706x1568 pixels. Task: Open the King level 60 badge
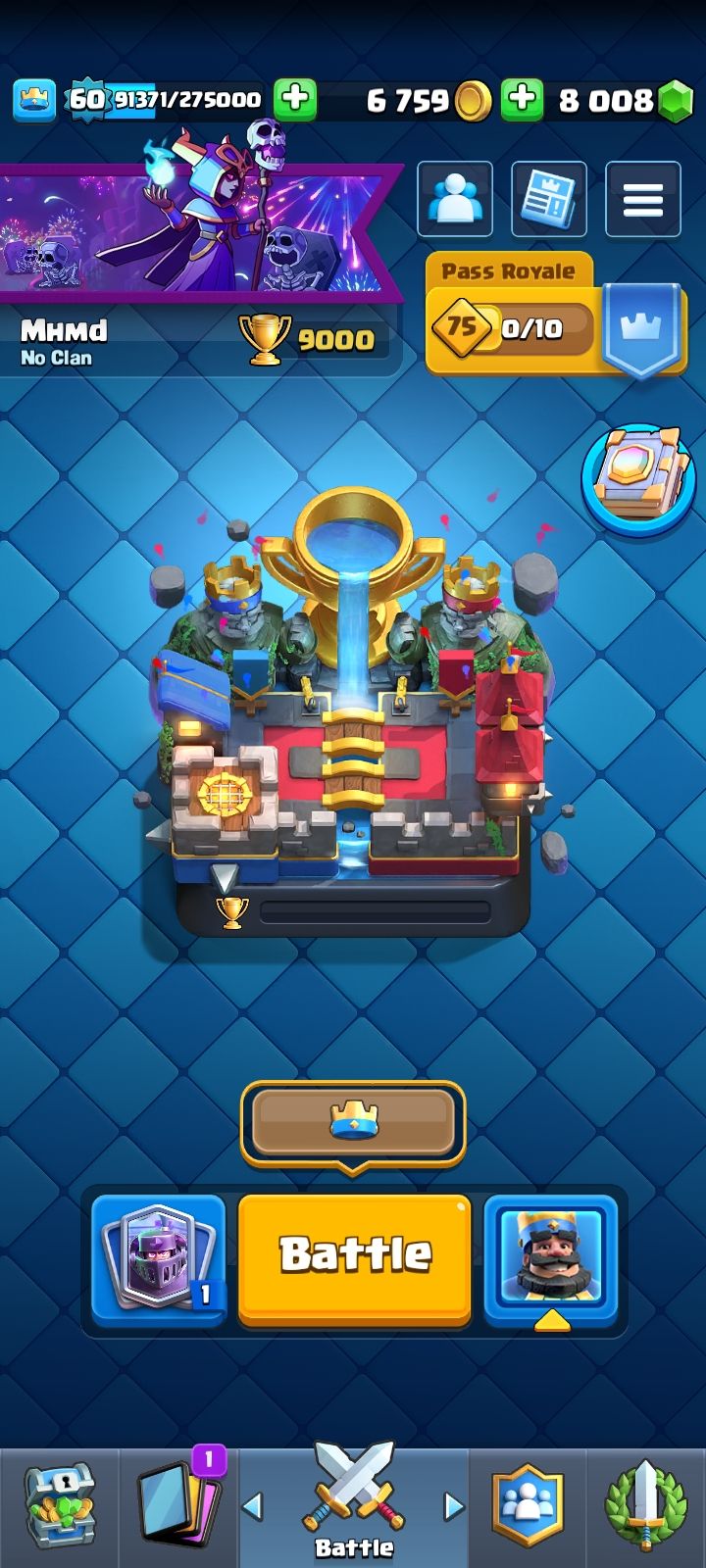pyautogui.click(x=86, y=100)
